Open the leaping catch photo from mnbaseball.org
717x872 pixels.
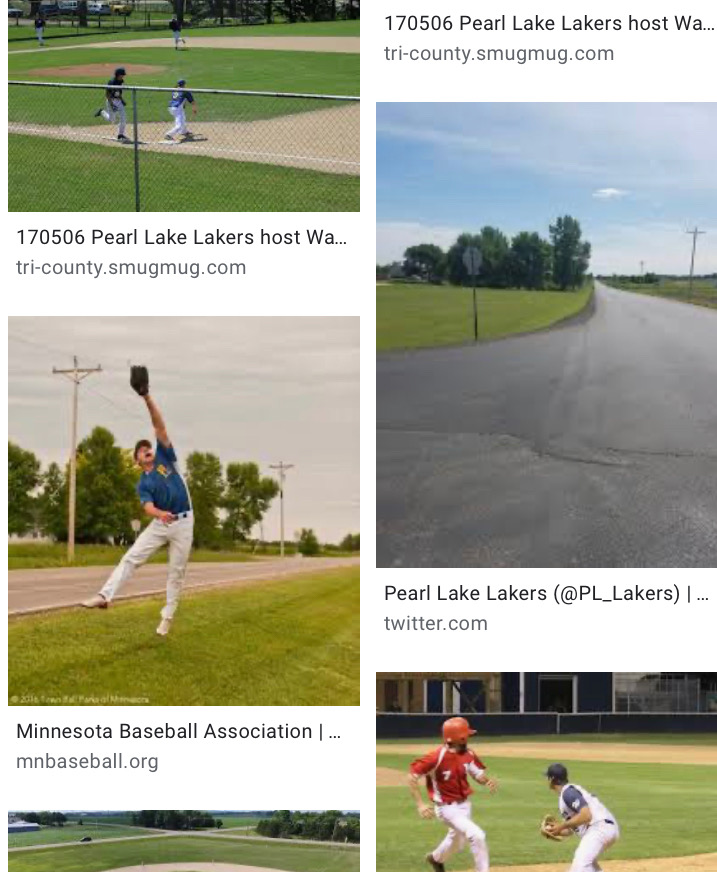183,510
